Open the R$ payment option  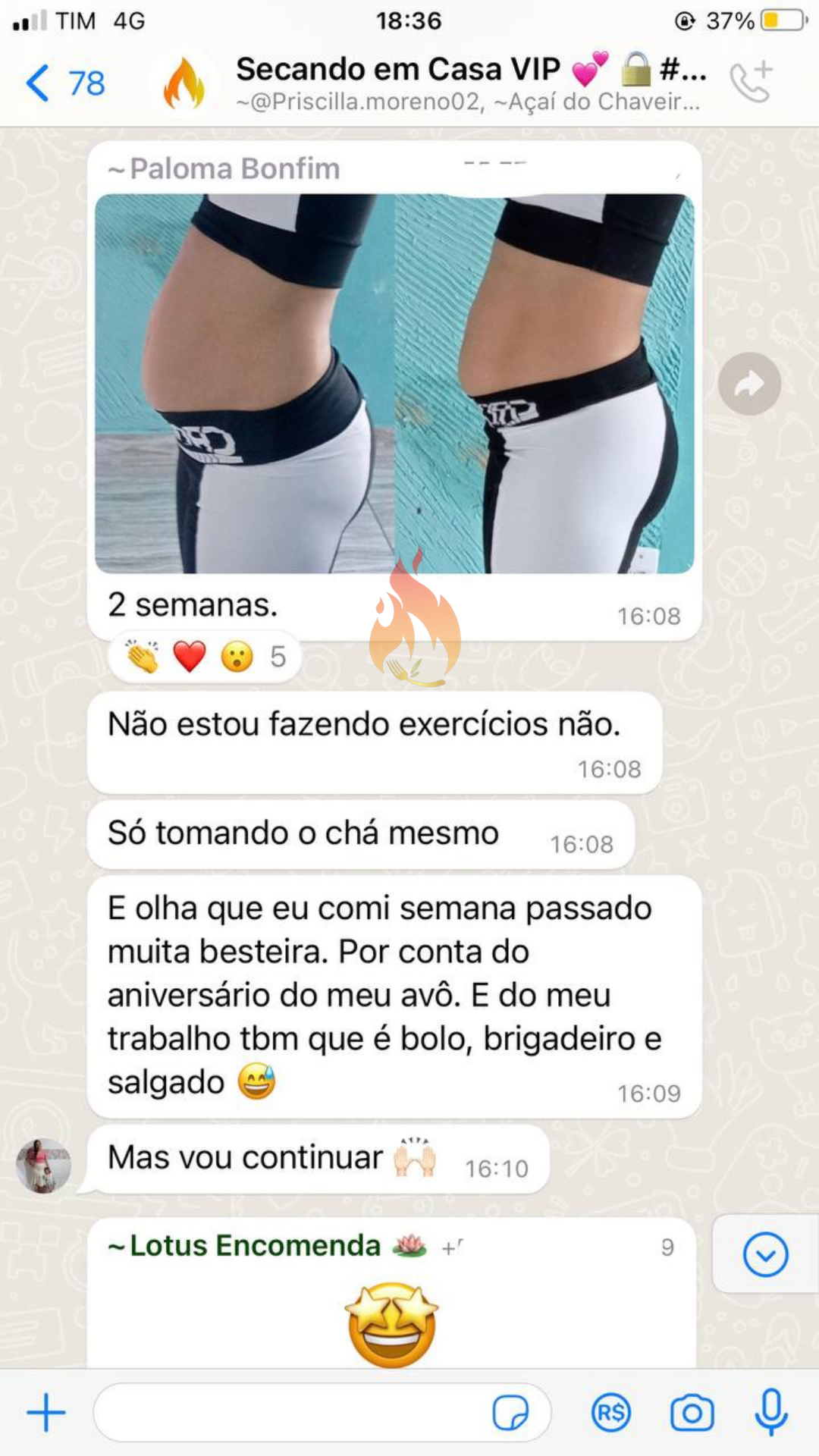coord(610,1413)
